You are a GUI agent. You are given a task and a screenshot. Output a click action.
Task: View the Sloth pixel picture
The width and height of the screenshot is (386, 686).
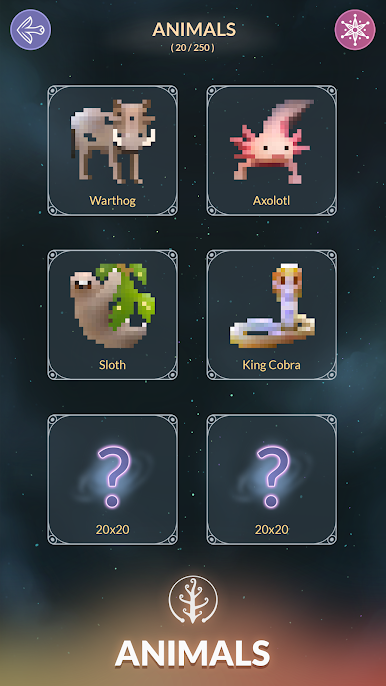(112, 315)
